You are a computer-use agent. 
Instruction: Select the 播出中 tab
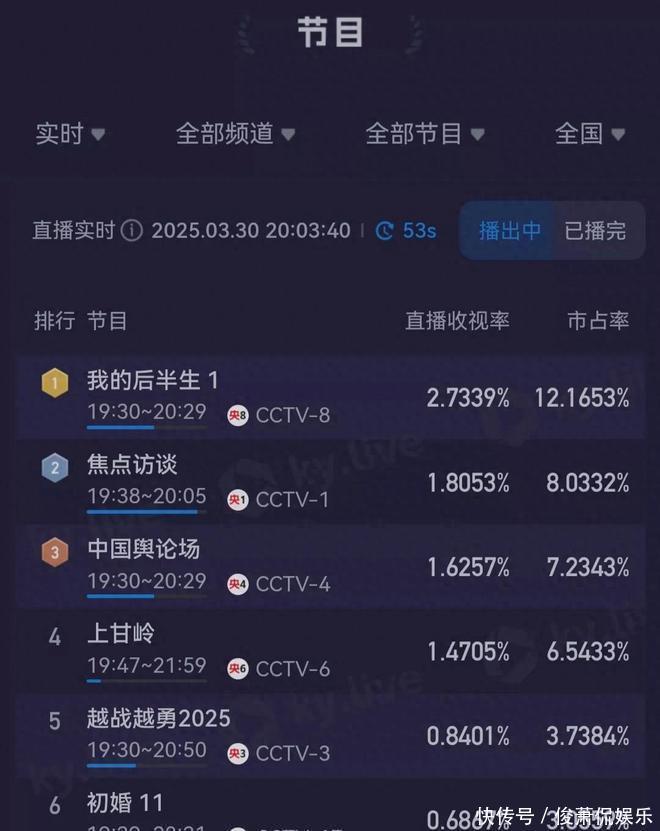tap(510, 231)
